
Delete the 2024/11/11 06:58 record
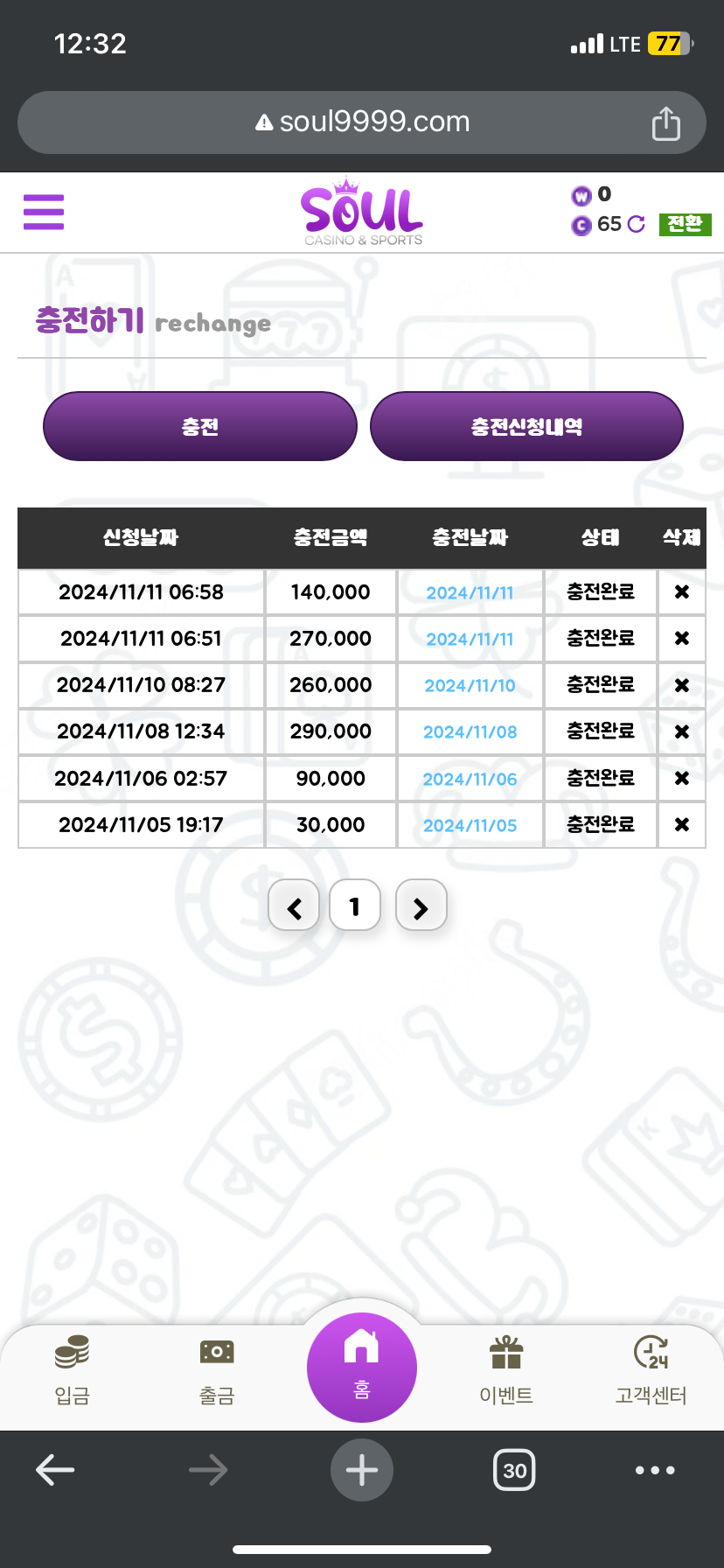coord(682,592)
